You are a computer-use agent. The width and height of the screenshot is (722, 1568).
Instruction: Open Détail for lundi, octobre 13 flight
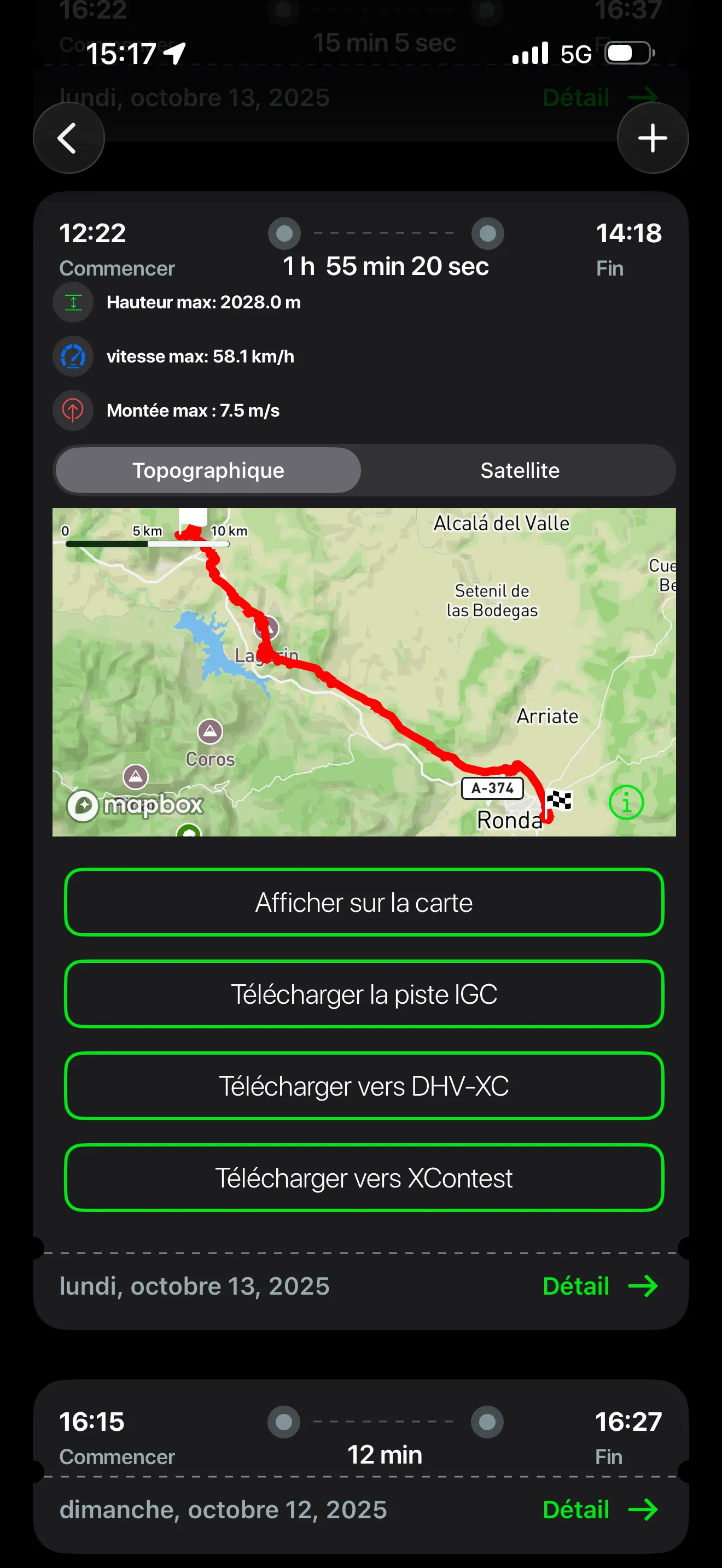599,1285
